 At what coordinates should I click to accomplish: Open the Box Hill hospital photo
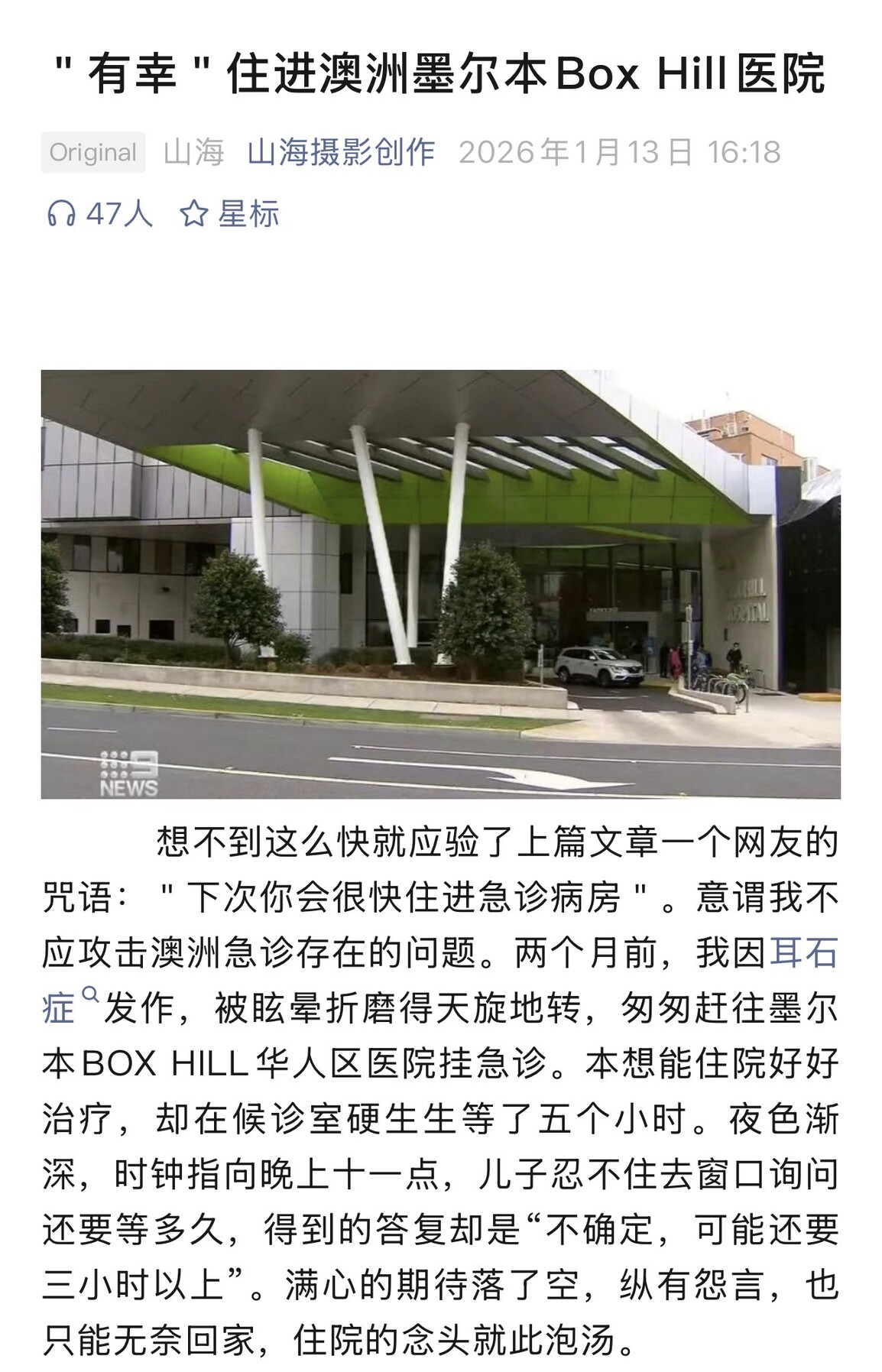[x=440, y=584]
